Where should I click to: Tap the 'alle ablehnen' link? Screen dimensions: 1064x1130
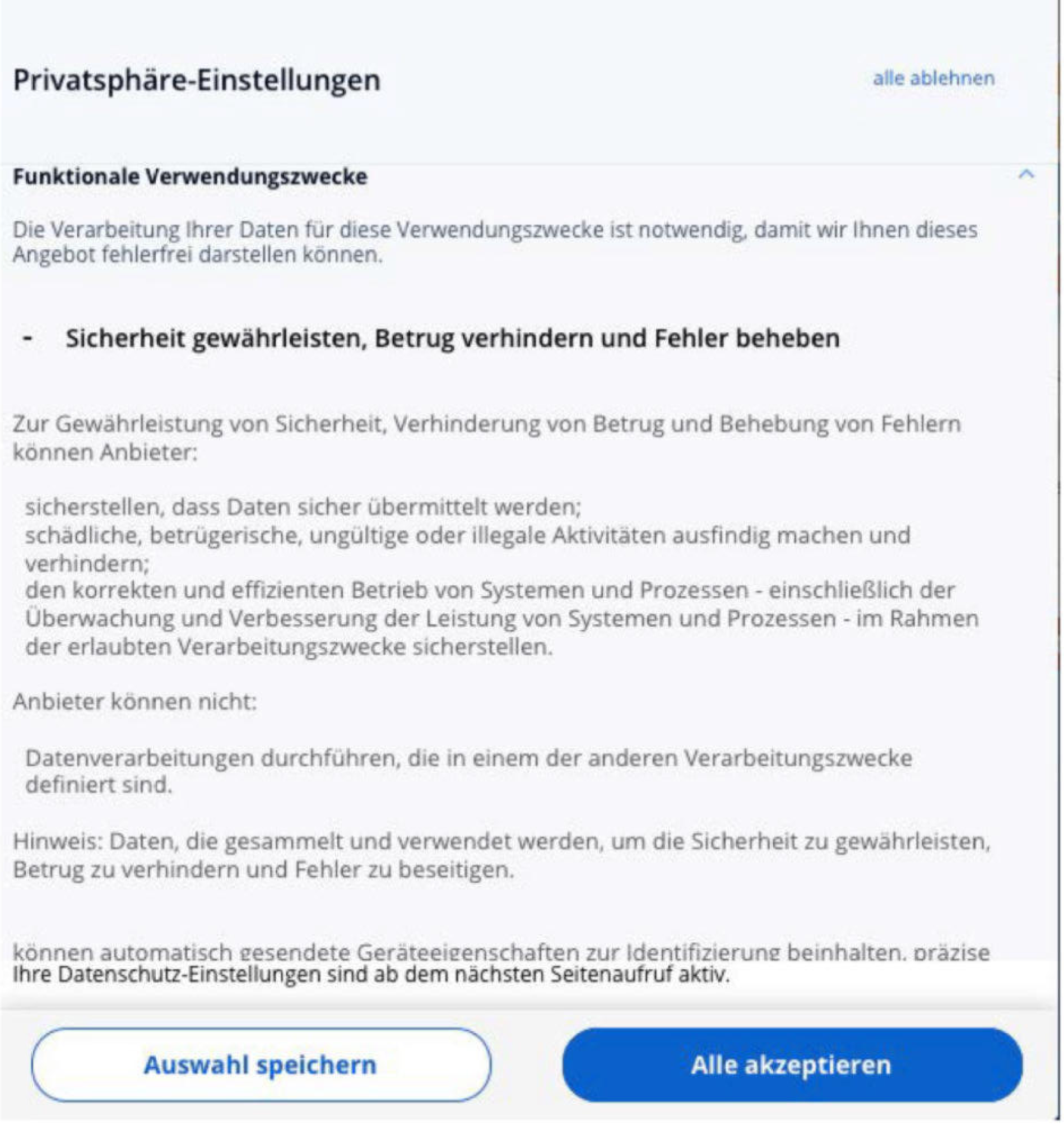click(x=933, y=78)
